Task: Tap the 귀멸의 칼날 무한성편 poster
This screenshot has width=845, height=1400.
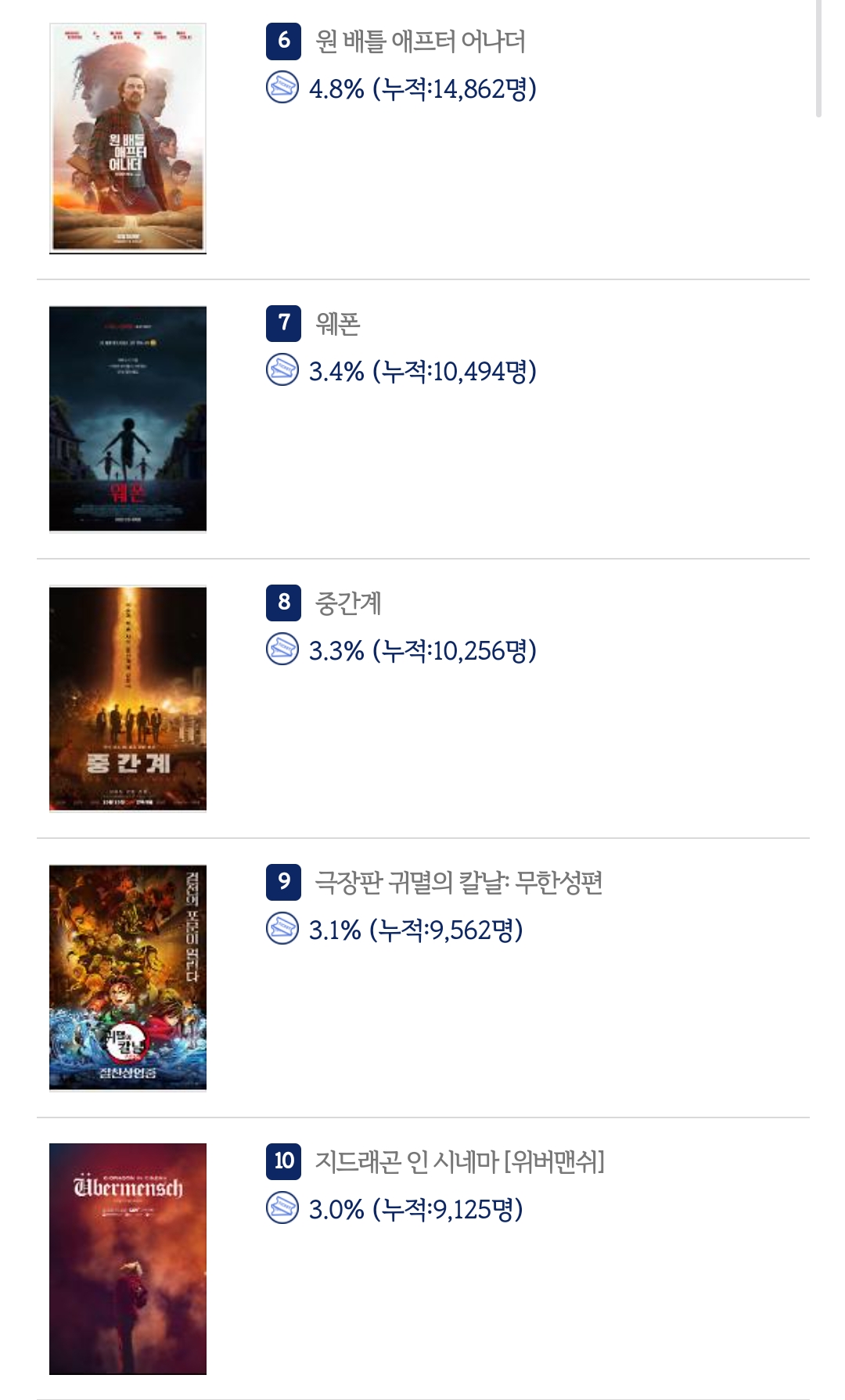Action: tap(128, 977)
